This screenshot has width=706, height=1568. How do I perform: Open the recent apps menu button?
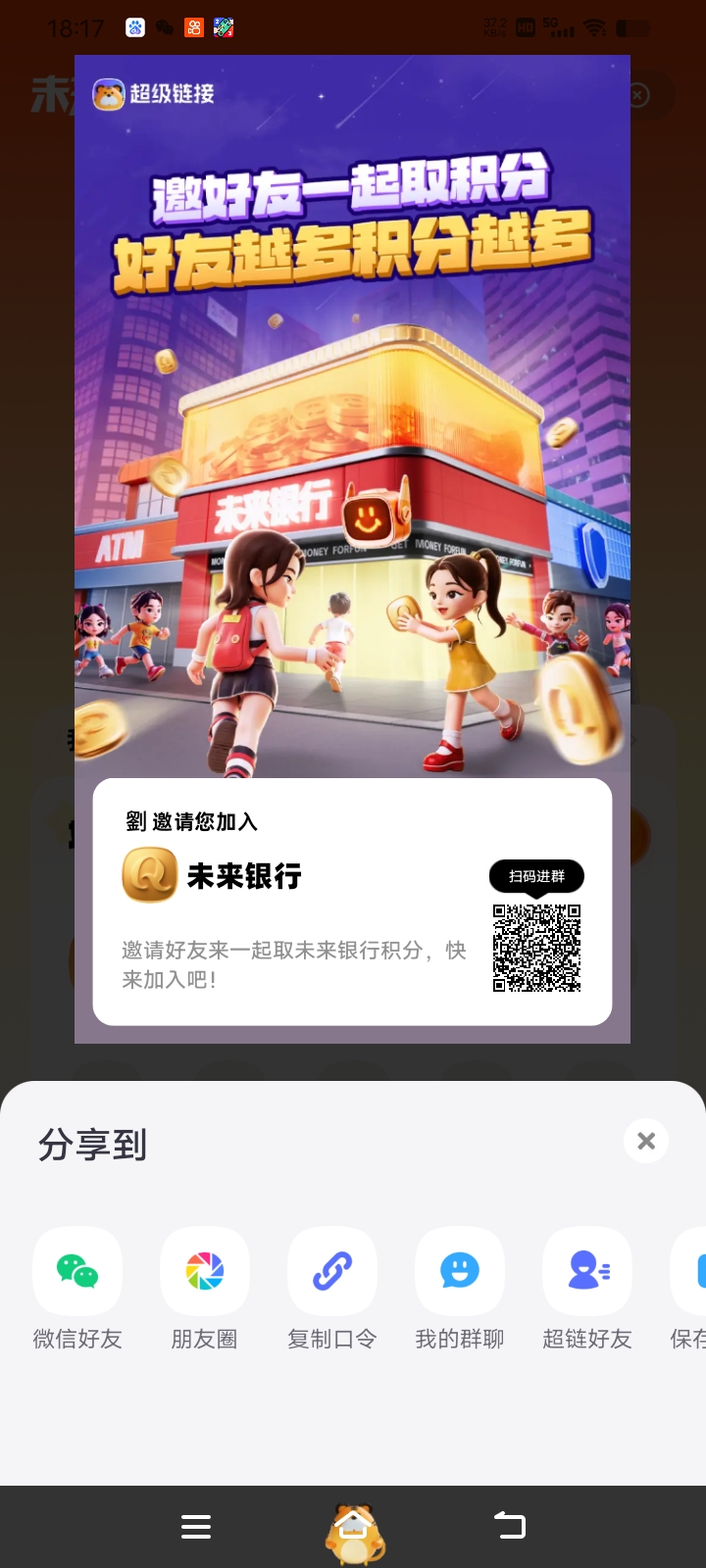pos(196,1526)
